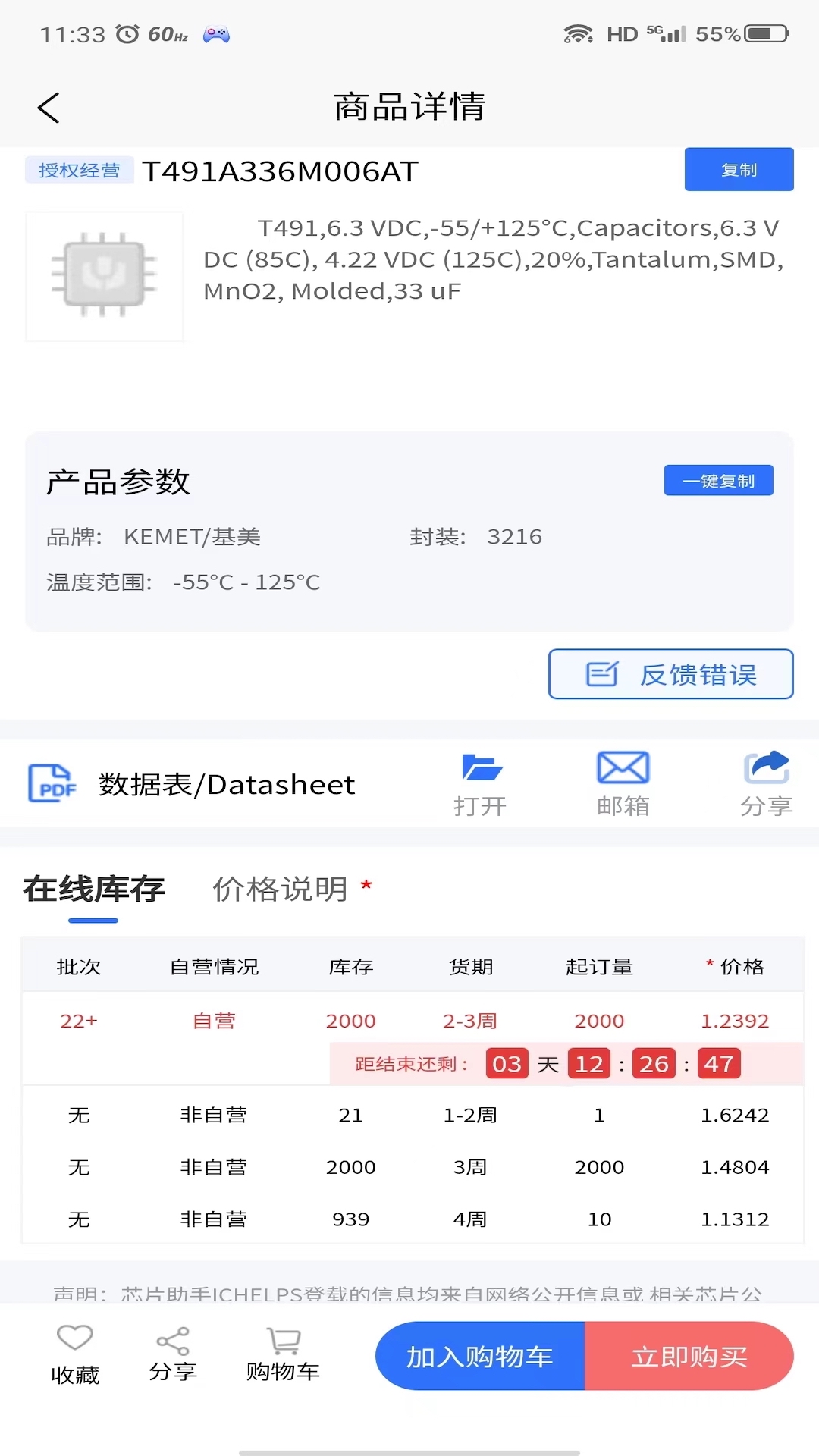This screenshot has width=819, height=1456.
Task: Send datasheet via the 邮箱 email icon
Action: tap(623, 771)
